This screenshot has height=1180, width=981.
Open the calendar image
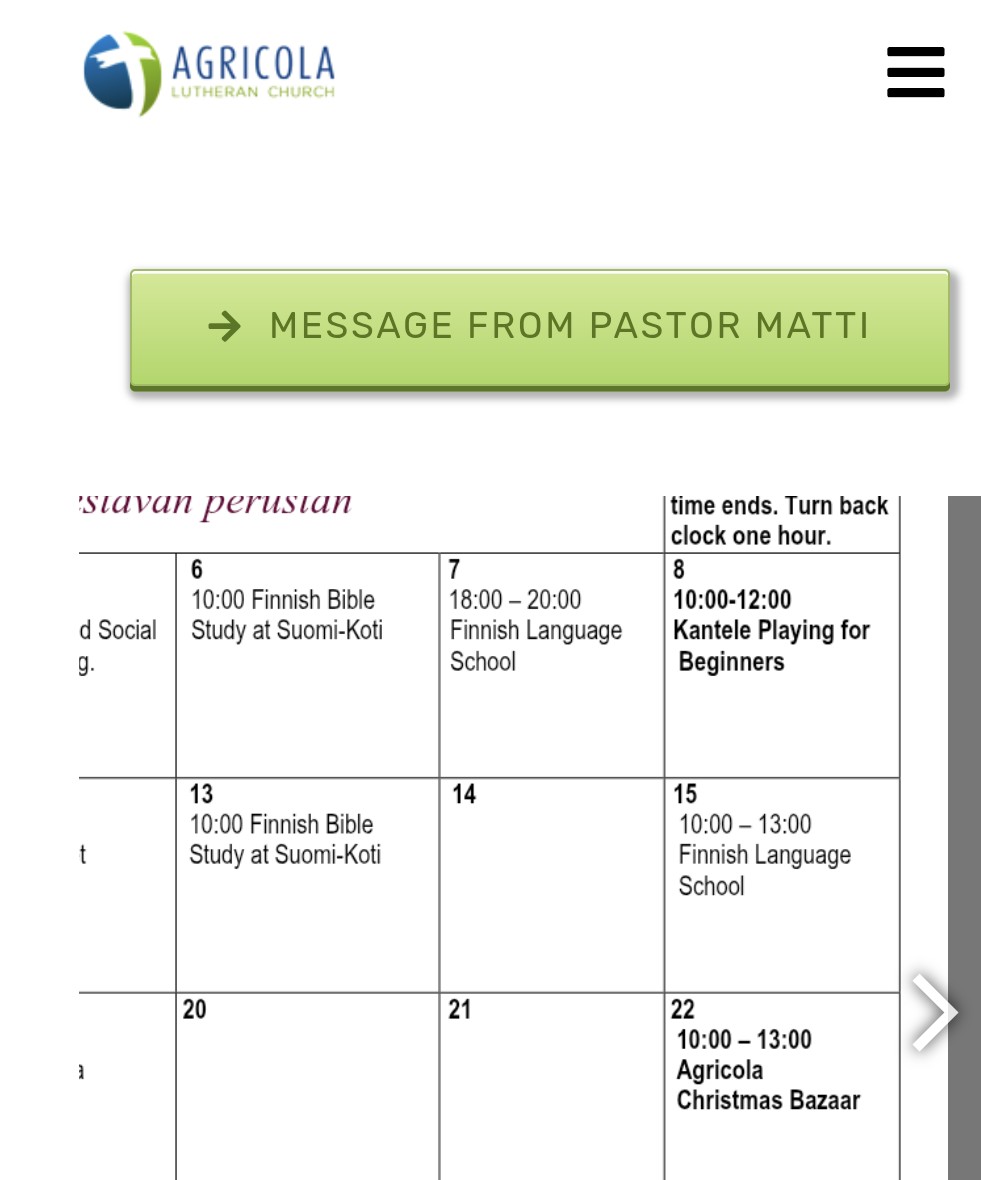coord(490,838)
